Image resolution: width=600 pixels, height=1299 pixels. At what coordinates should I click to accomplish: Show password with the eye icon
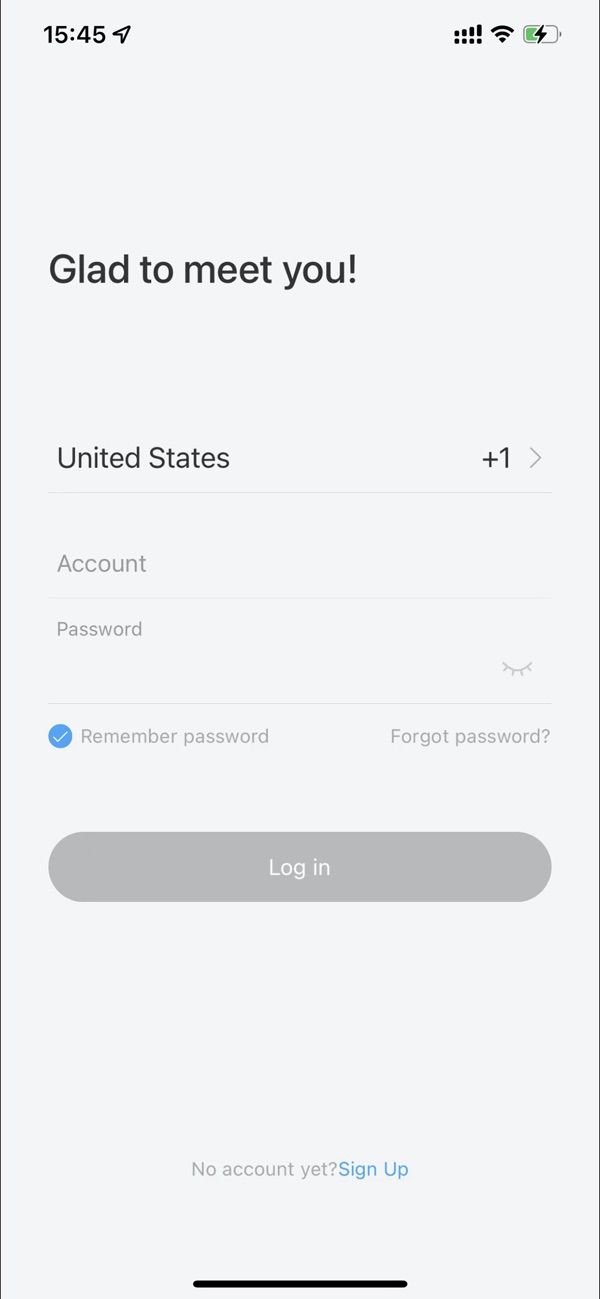click(517, 668)
